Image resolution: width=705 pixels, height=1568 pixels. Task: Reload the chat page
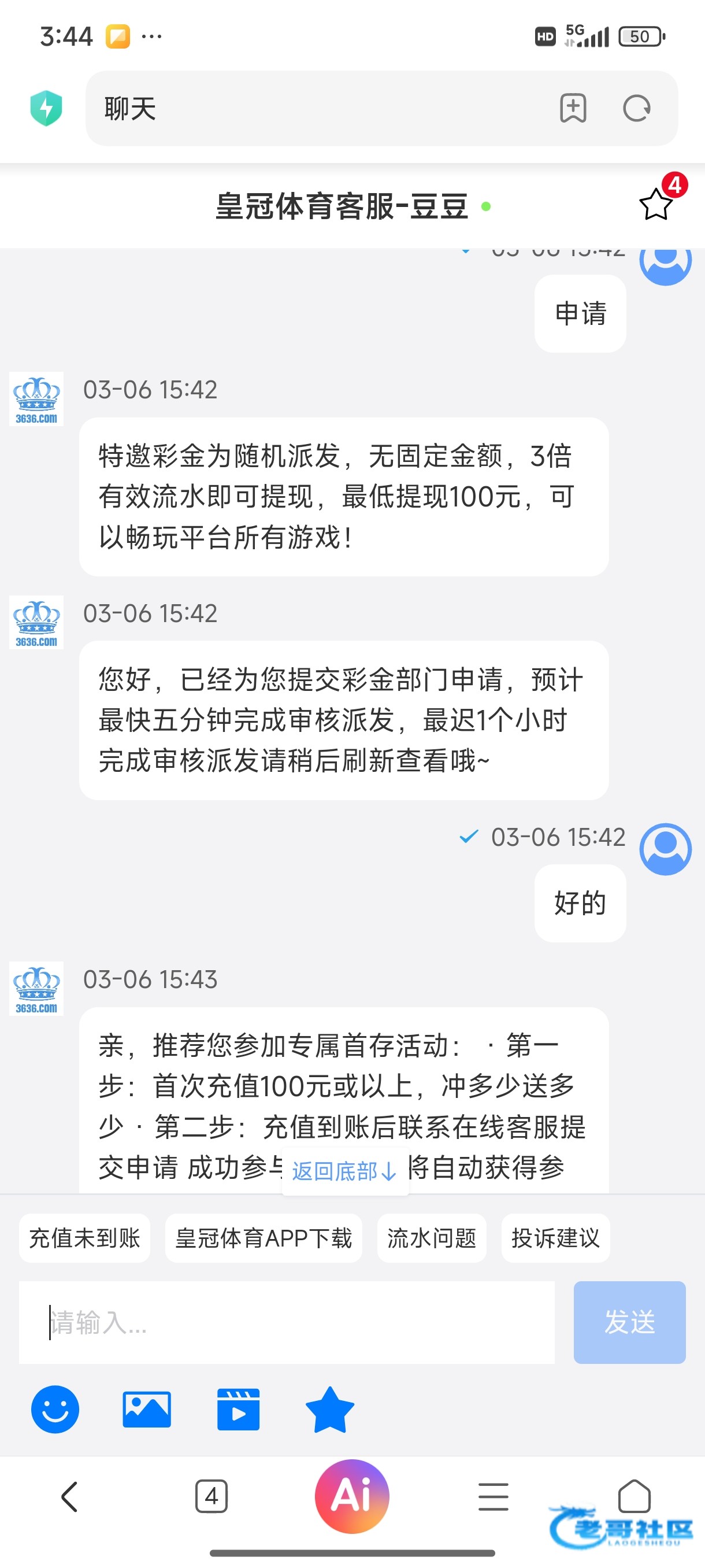636,109
